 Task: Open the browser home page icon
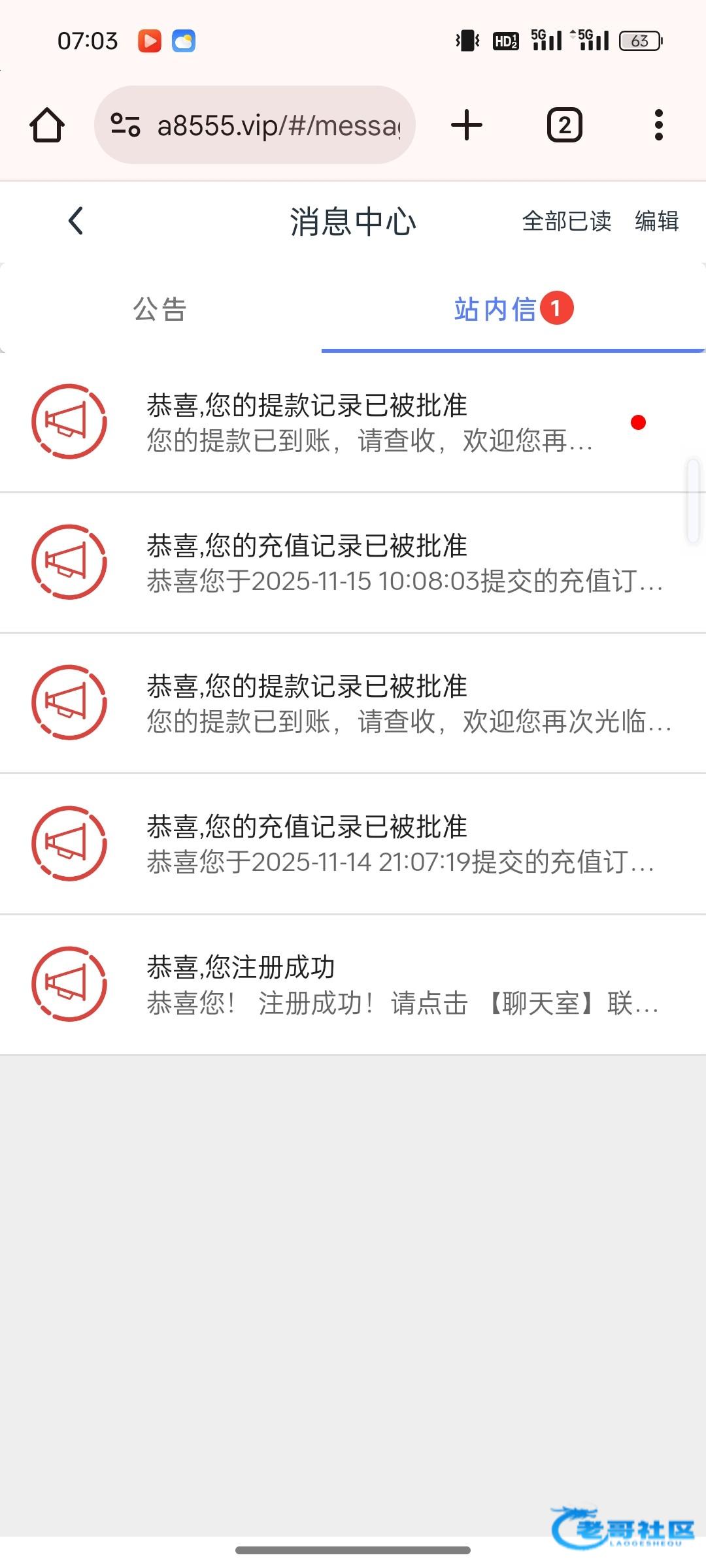click(x=47, y=125)
